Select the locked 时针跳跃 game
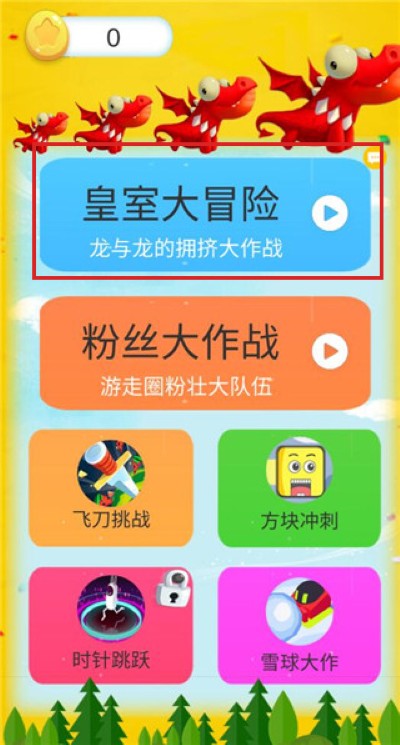This screenshot has width=400, height=745. tap(111, 625)
